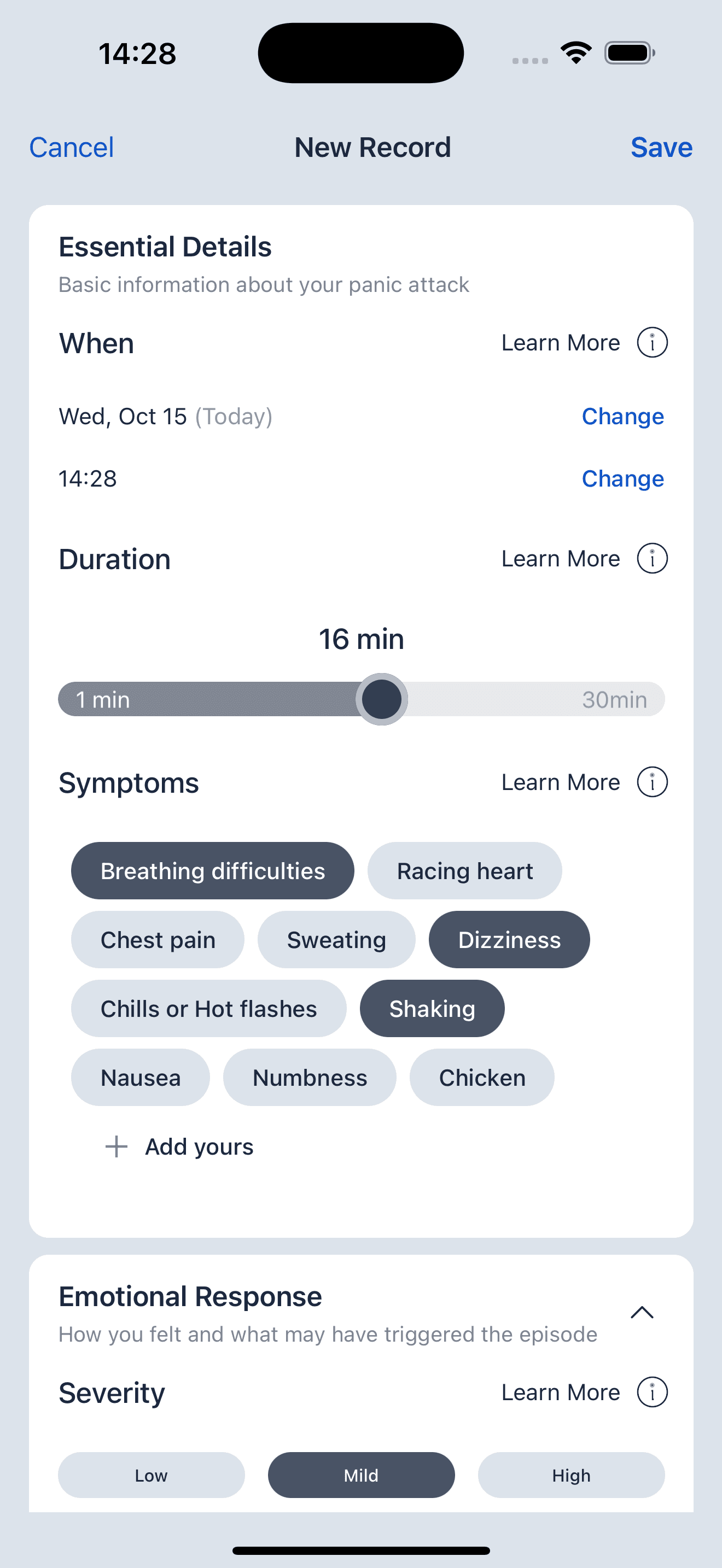Collapse the Emotional Response section

coord(642,1312)
